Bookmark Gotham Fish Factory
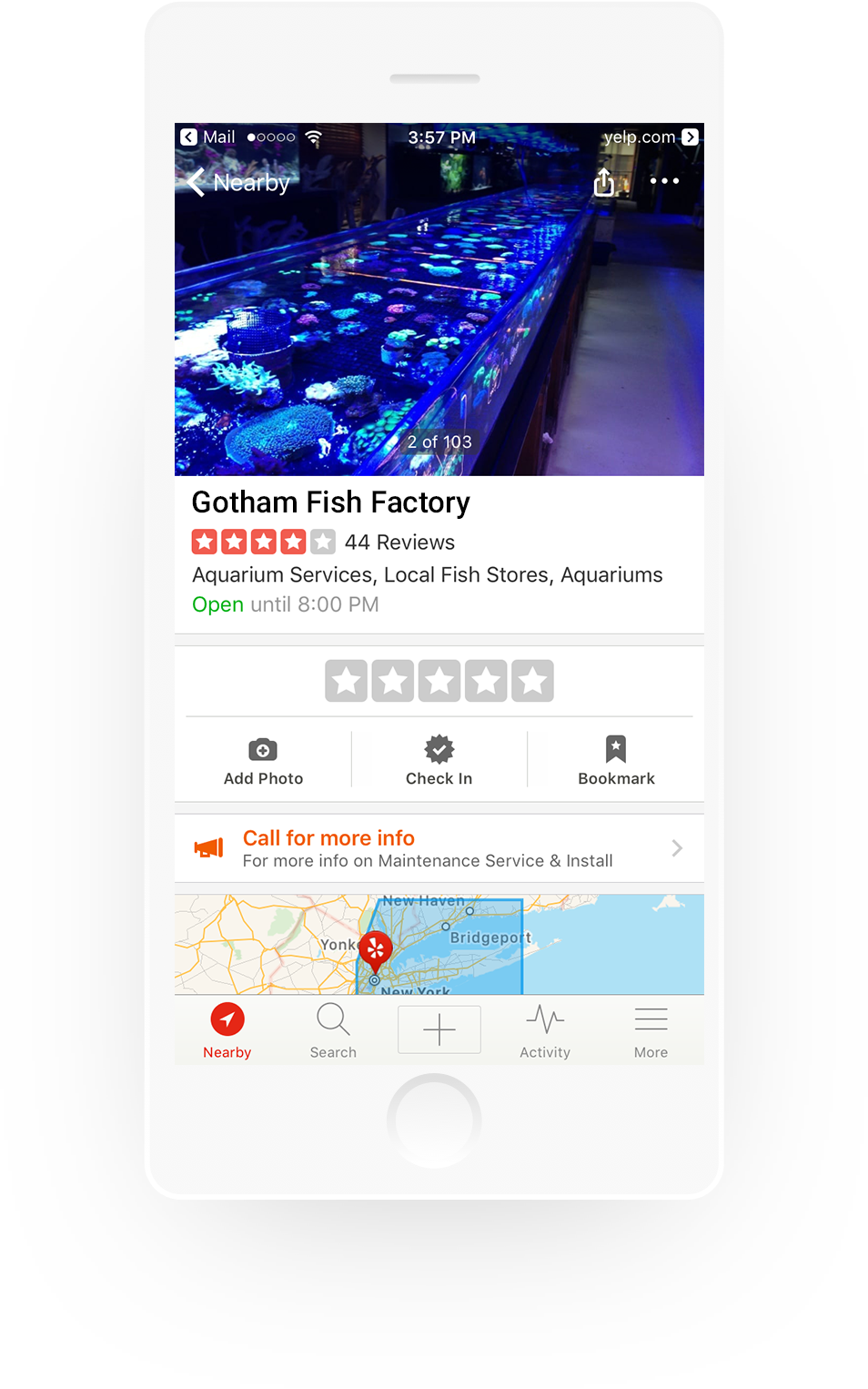 [x=616, y=761]
